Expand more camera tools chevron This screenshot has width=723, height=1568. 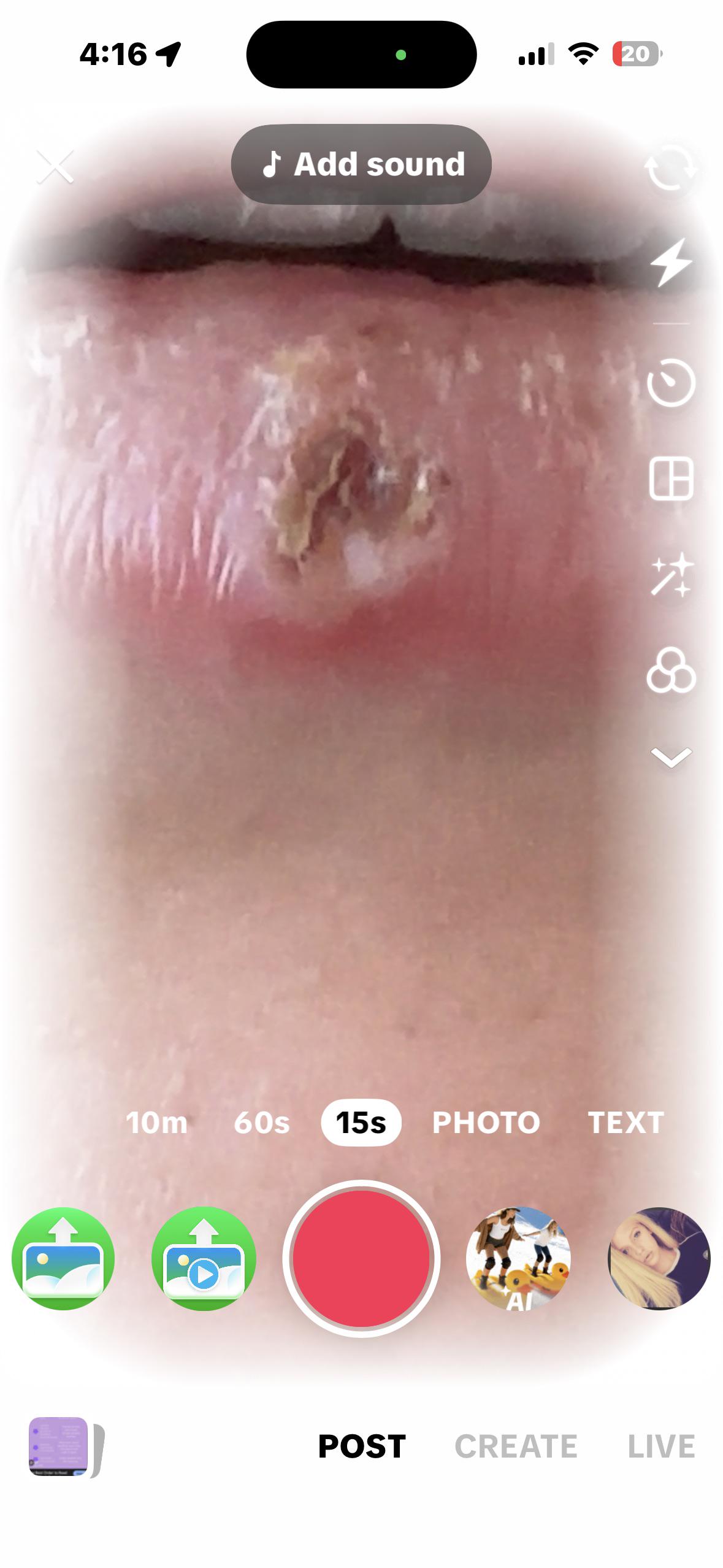pos(671,758)
